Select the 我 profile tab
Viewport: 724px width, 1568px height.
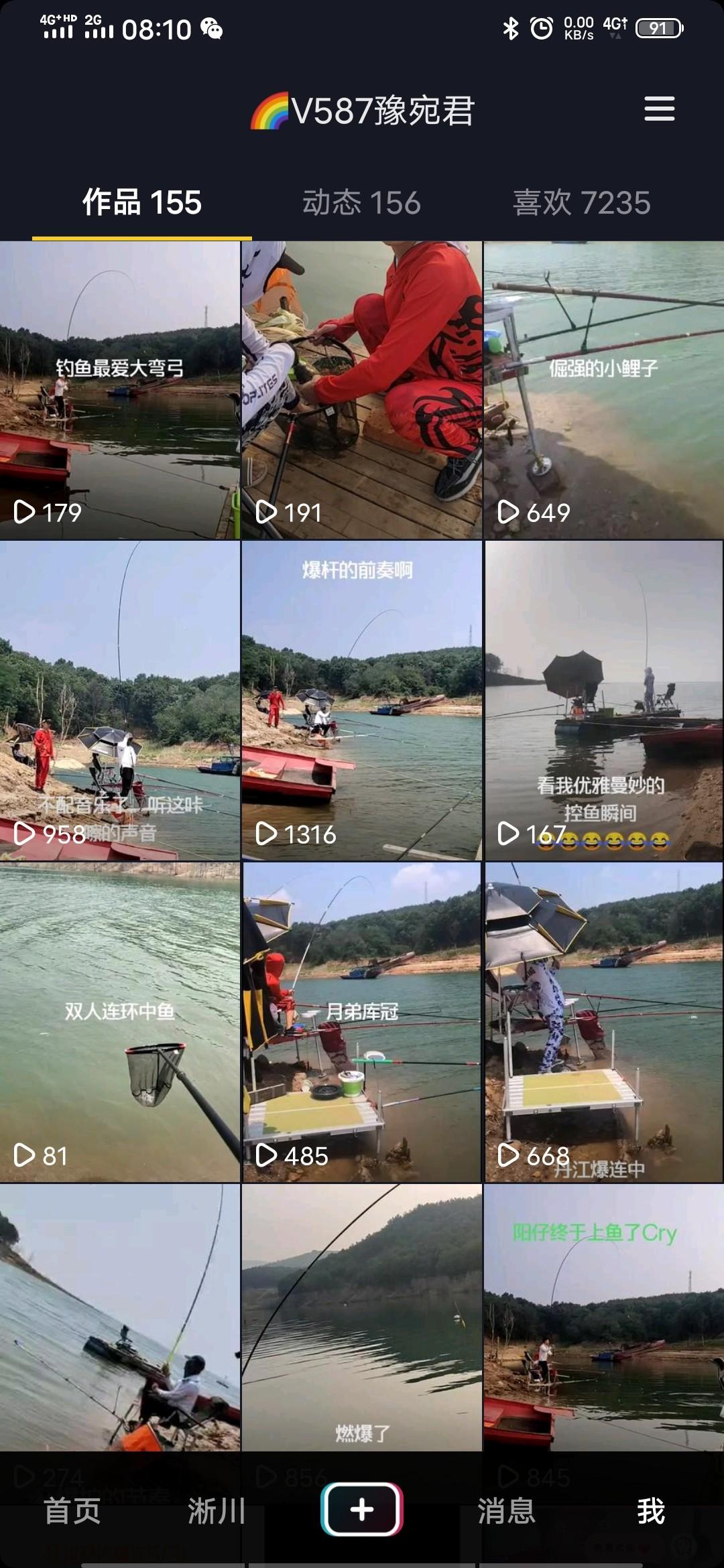click(650, 1511)
